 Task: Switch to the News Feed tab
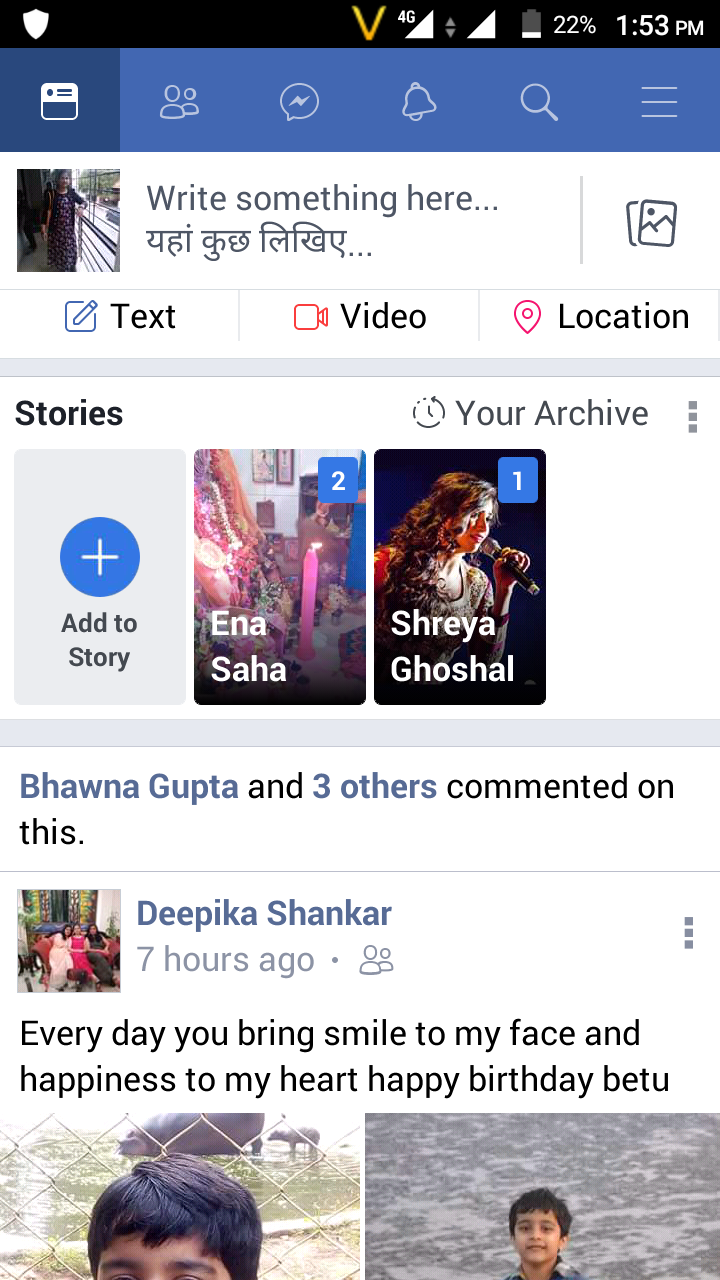[x=60, y=101]
